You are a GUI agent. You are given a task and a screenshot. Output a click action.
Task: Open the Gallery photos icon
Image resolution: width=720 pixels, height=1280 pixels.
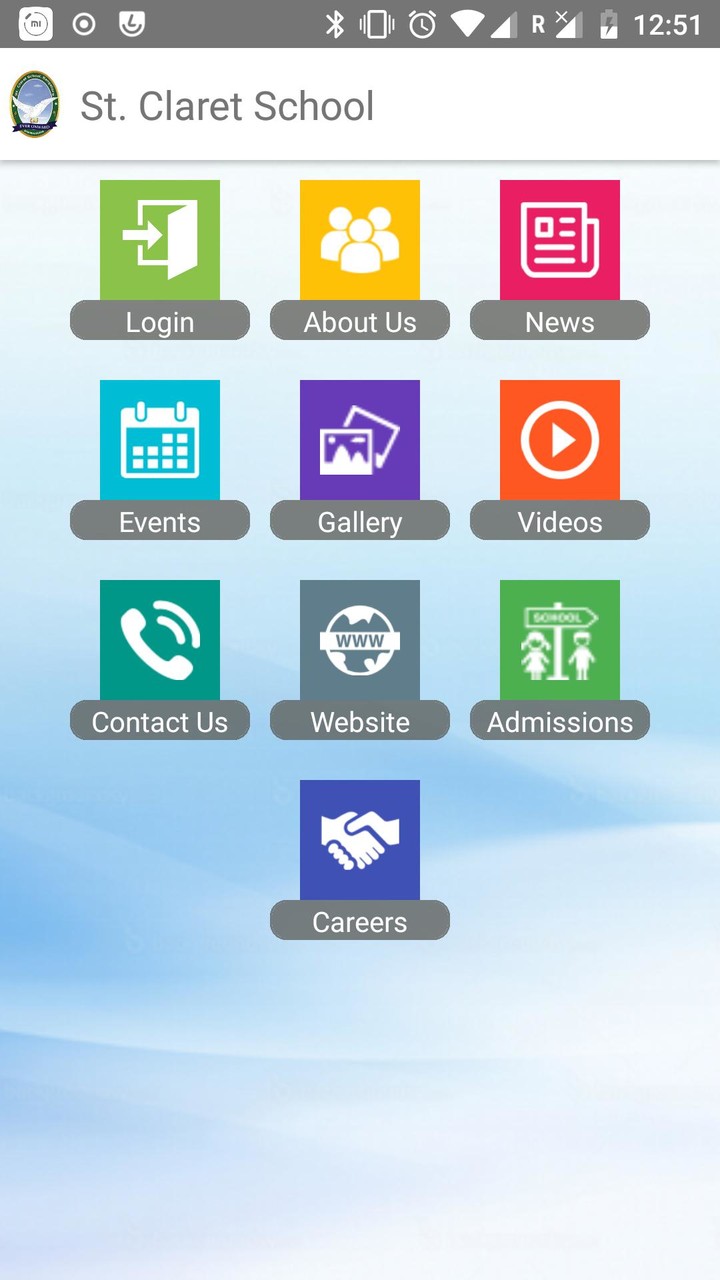(x=359, y=439)
